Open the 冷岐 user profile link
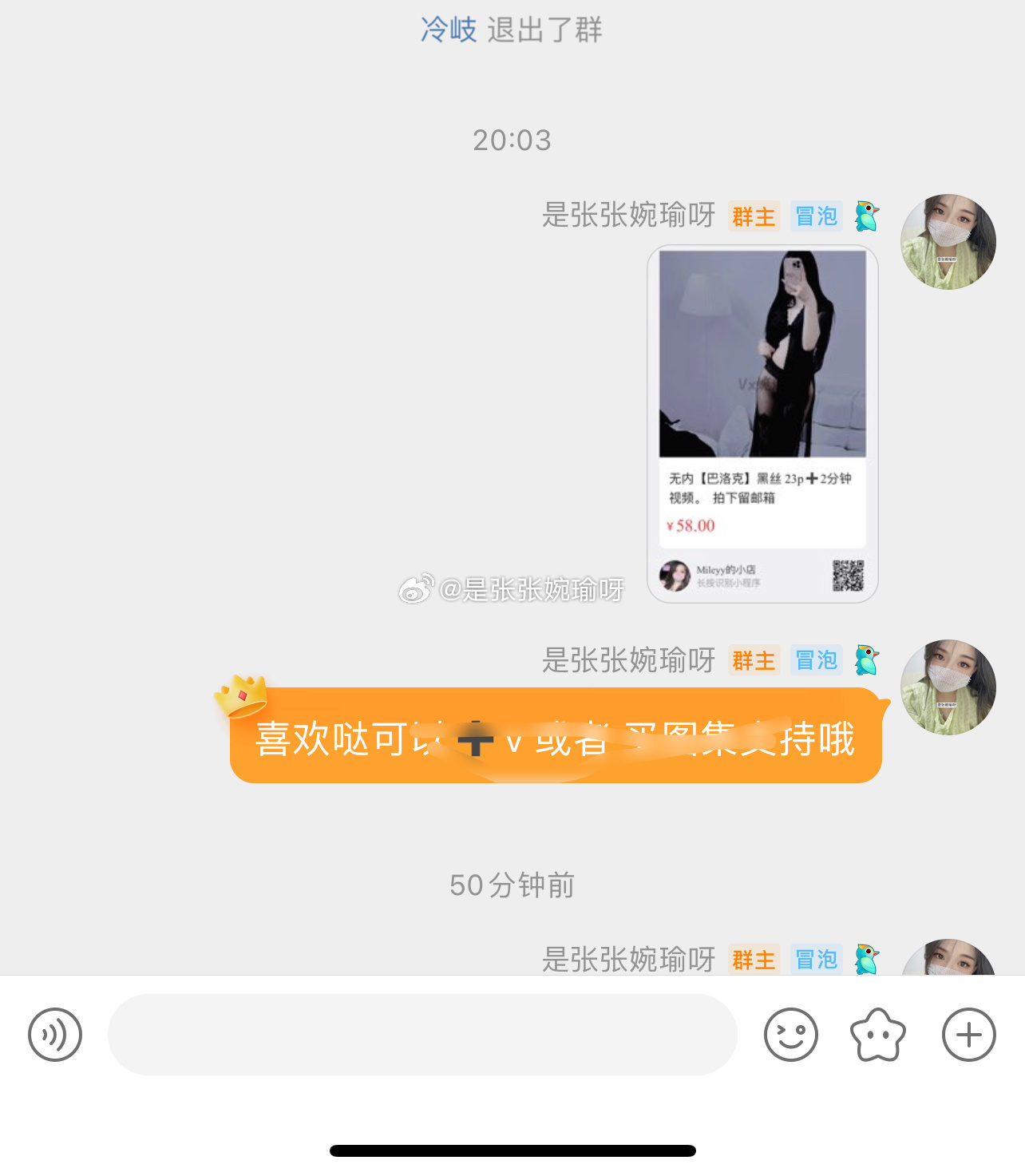Image resolution: width=1025 pixels, height=1176 pixels. pos(449,30)
